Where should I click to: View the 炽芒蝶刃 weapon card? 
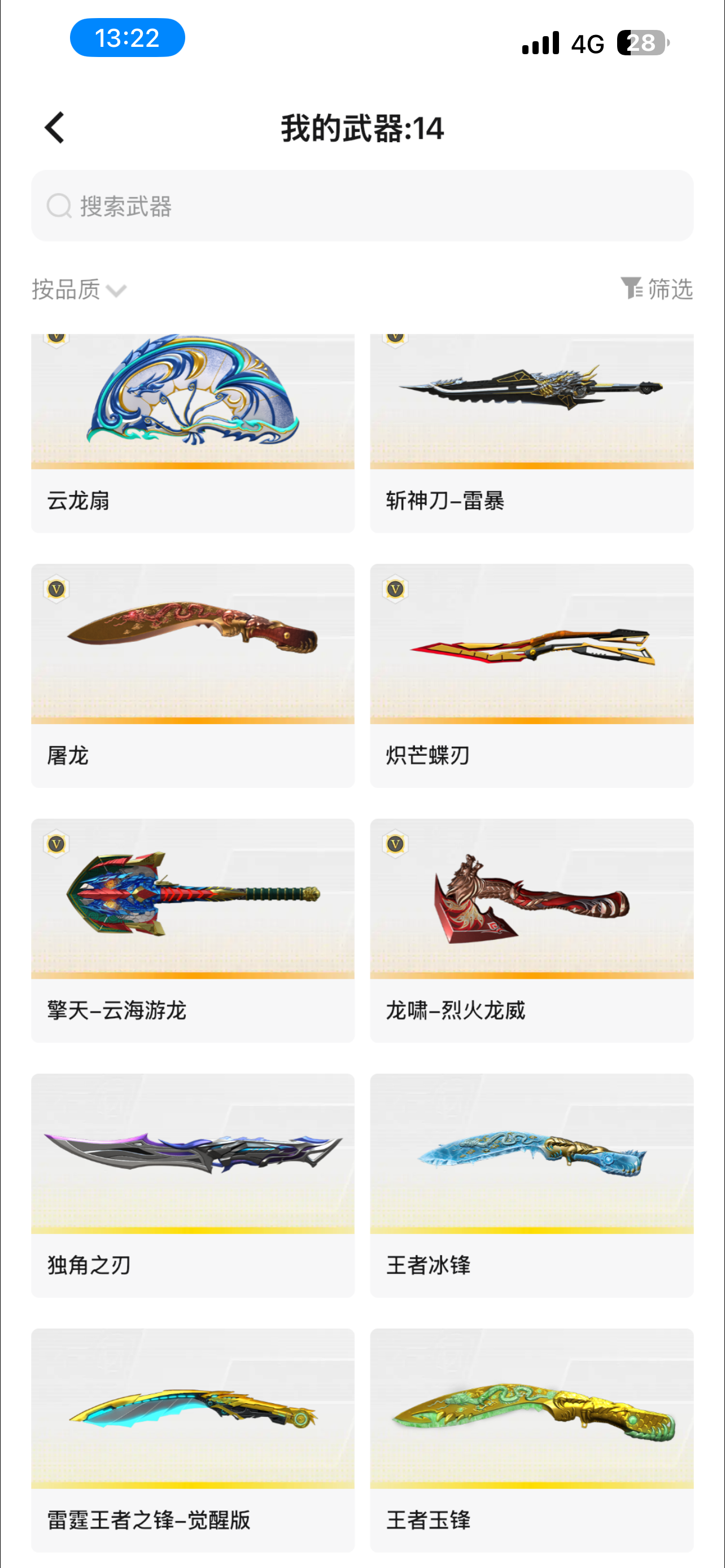531,674
